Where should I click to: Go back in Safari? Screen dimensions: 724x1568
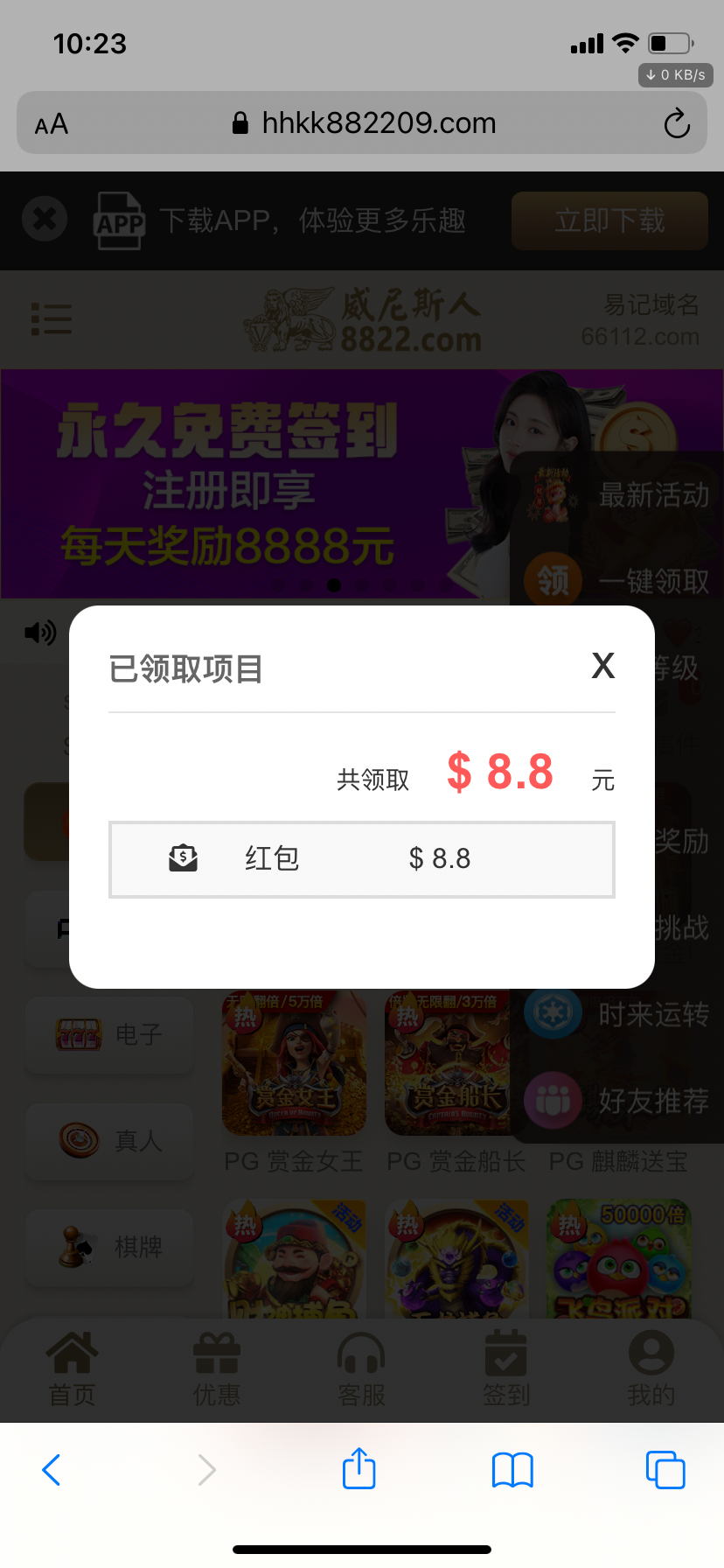pyautogui.click(x=52, y=1470)
